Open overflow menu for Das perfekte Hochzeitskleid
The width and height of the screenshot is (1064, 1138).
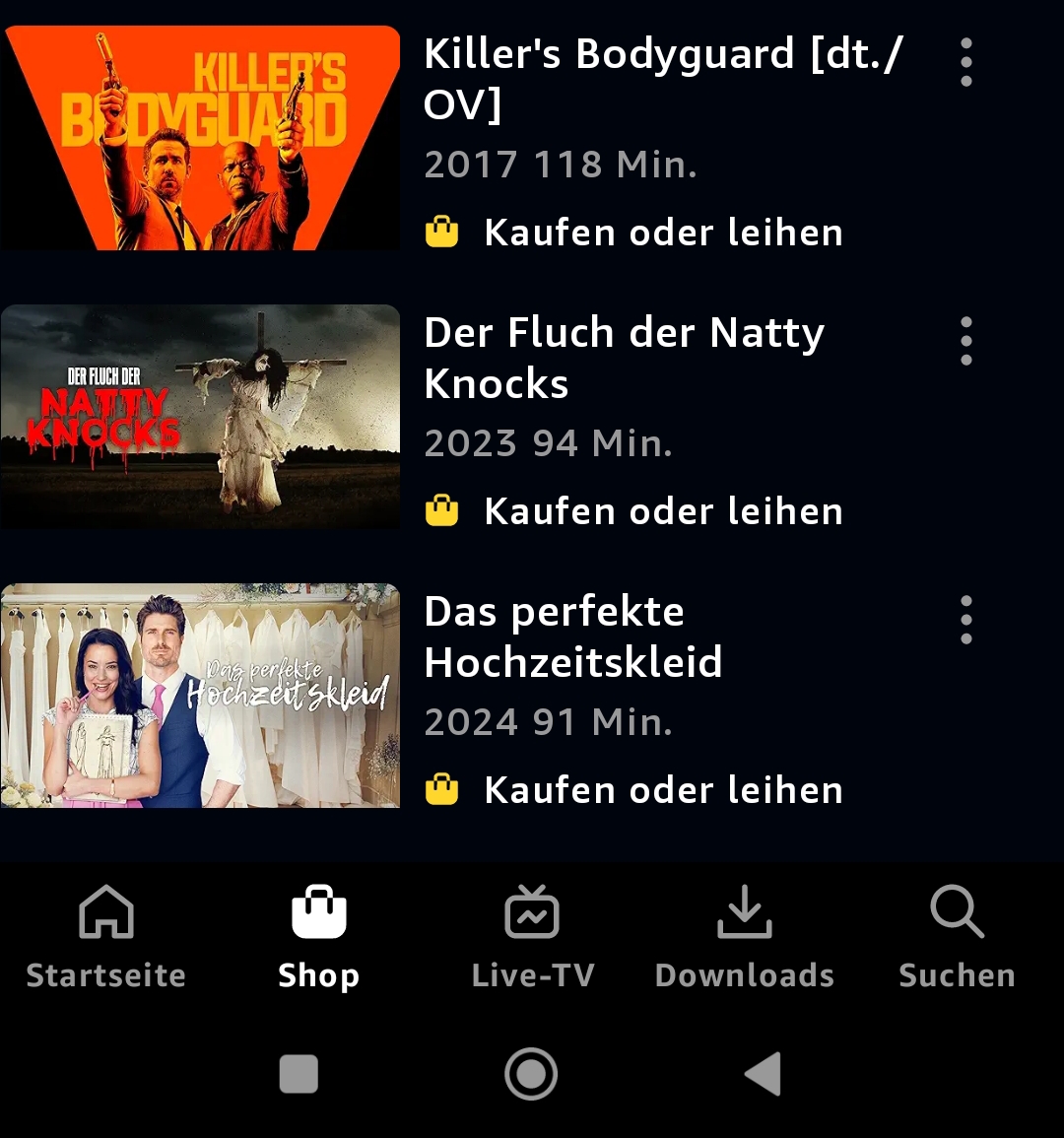coord(966,620)
